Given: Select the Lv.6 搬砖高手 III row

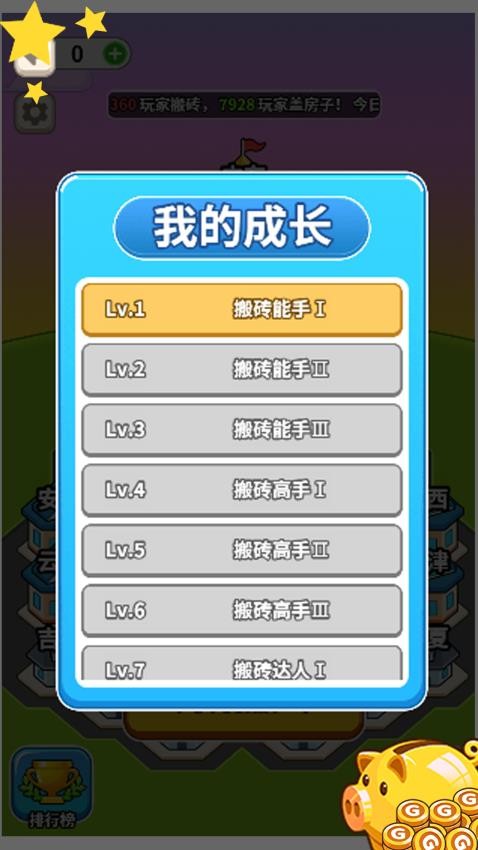Looking at the screenshot, I should click(242, 611).
